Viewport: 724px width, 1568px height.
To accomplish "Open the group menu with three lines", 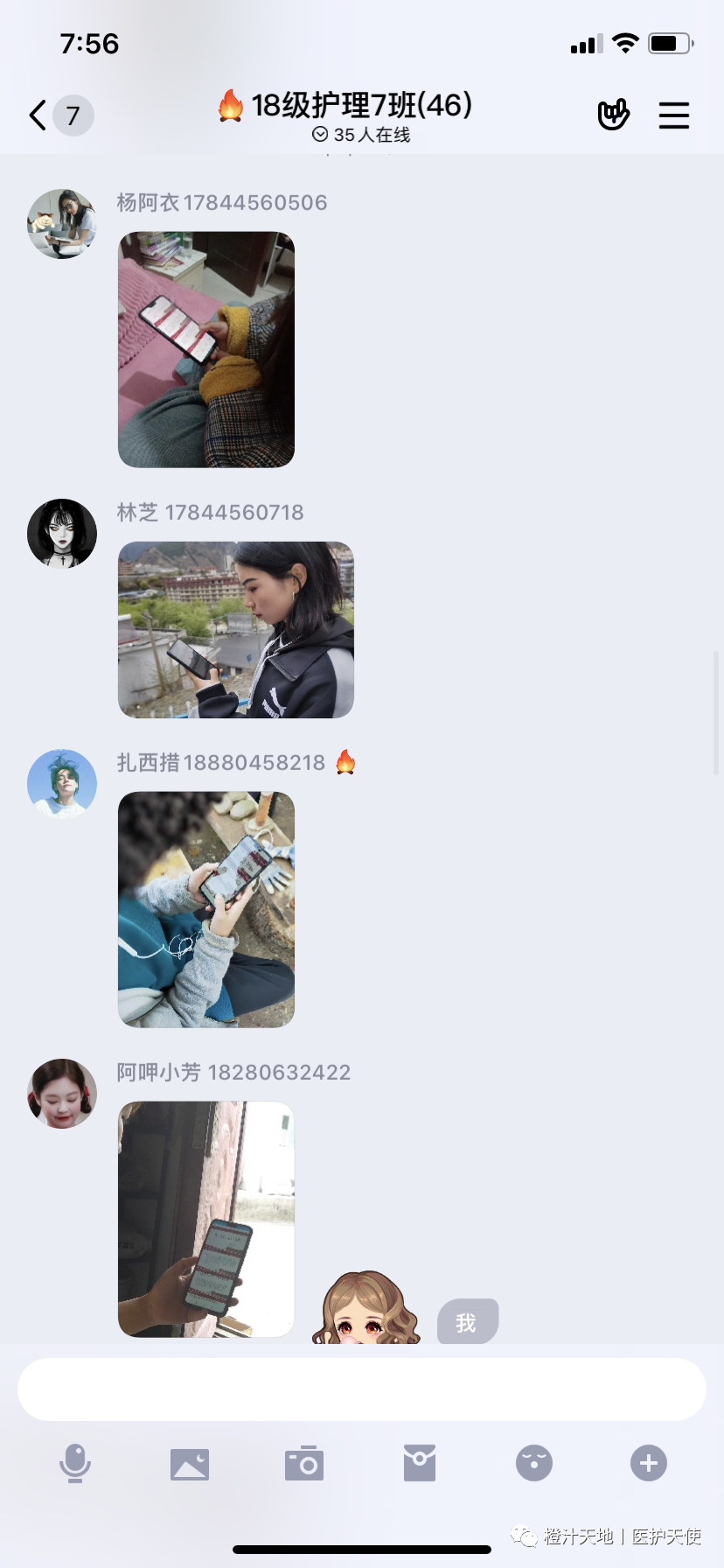I will point(673,115).
